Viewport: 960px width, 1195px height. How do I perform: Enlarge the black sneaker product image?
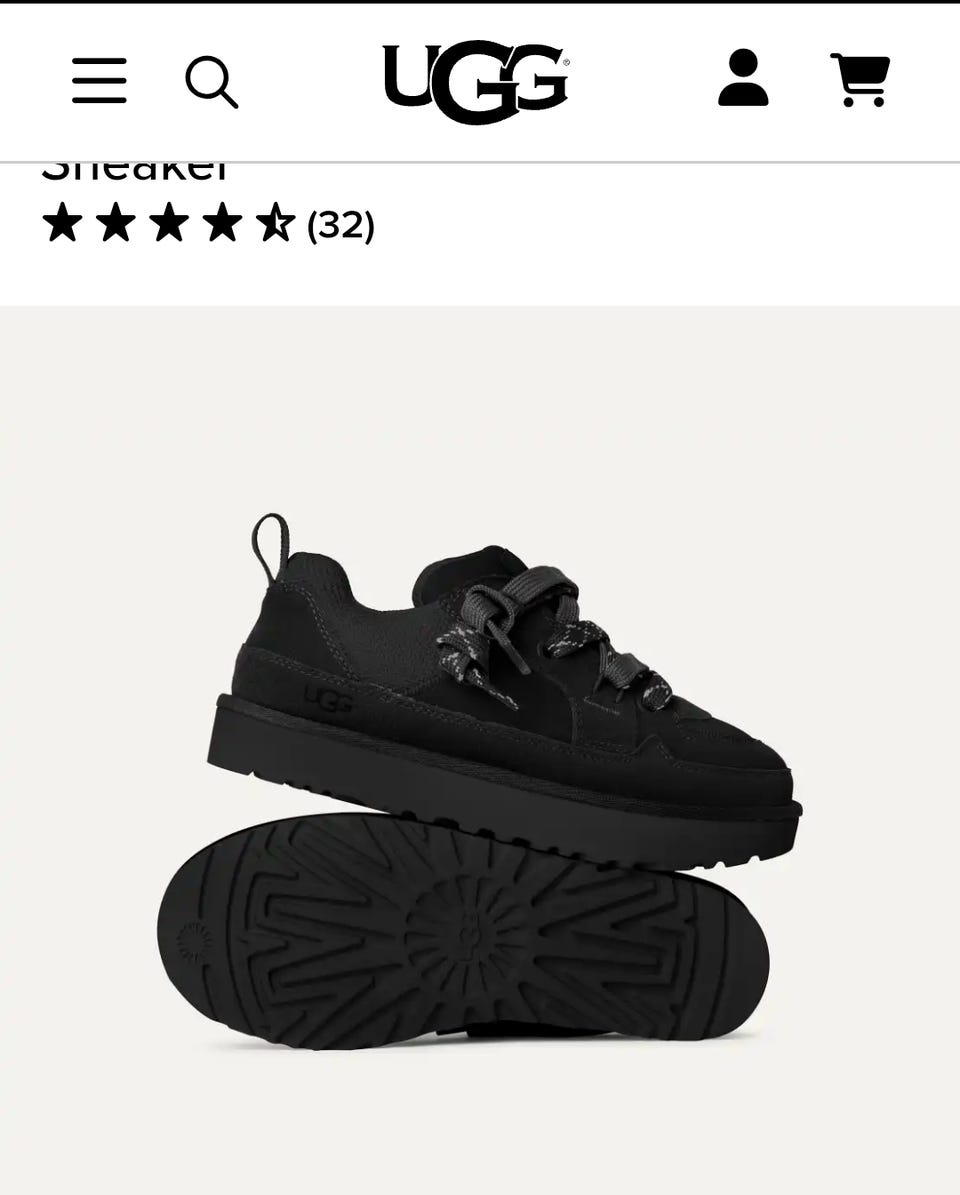pyautogui.click(x=480, y=780)
